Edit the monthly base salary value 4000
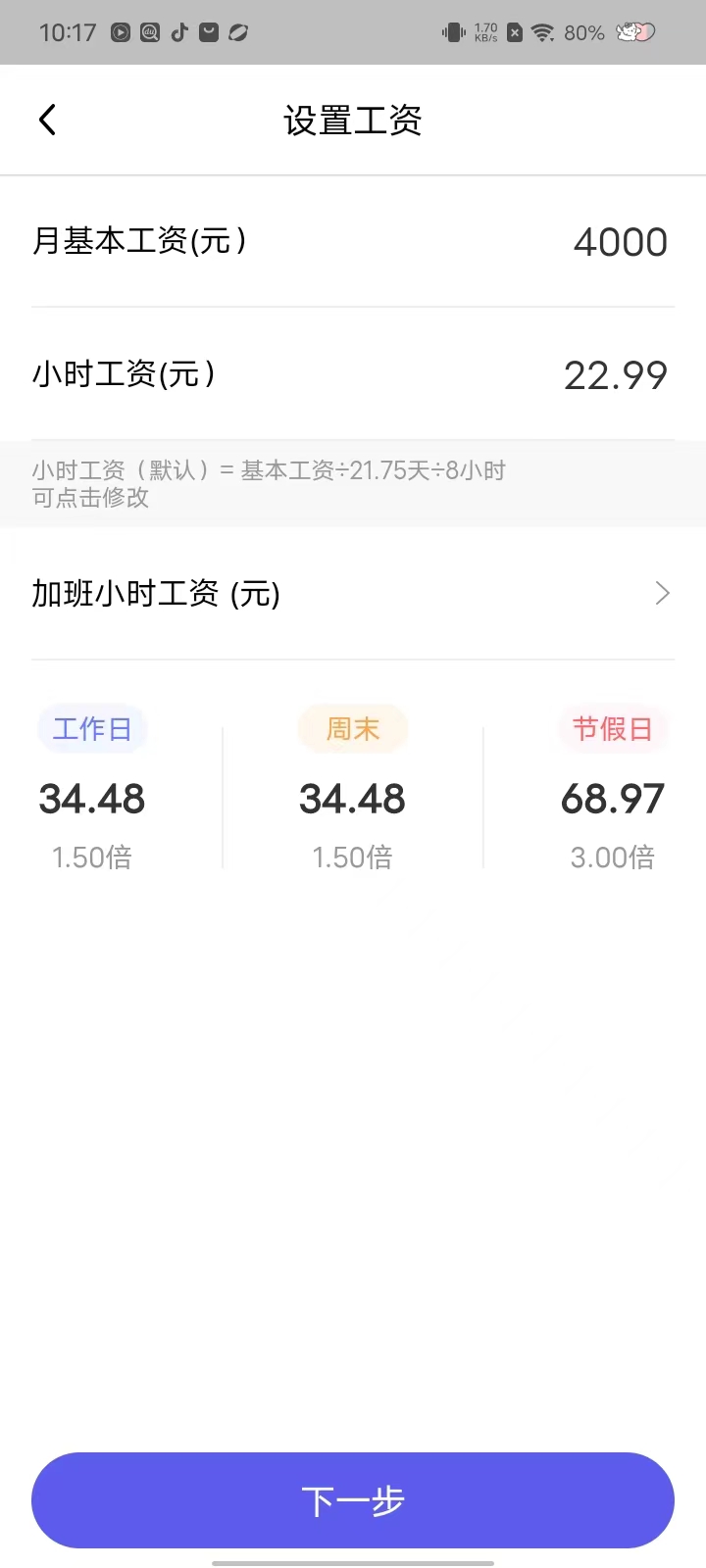Image resolution: width=706 pixels, height=1568 pixels. click(622, 242)
